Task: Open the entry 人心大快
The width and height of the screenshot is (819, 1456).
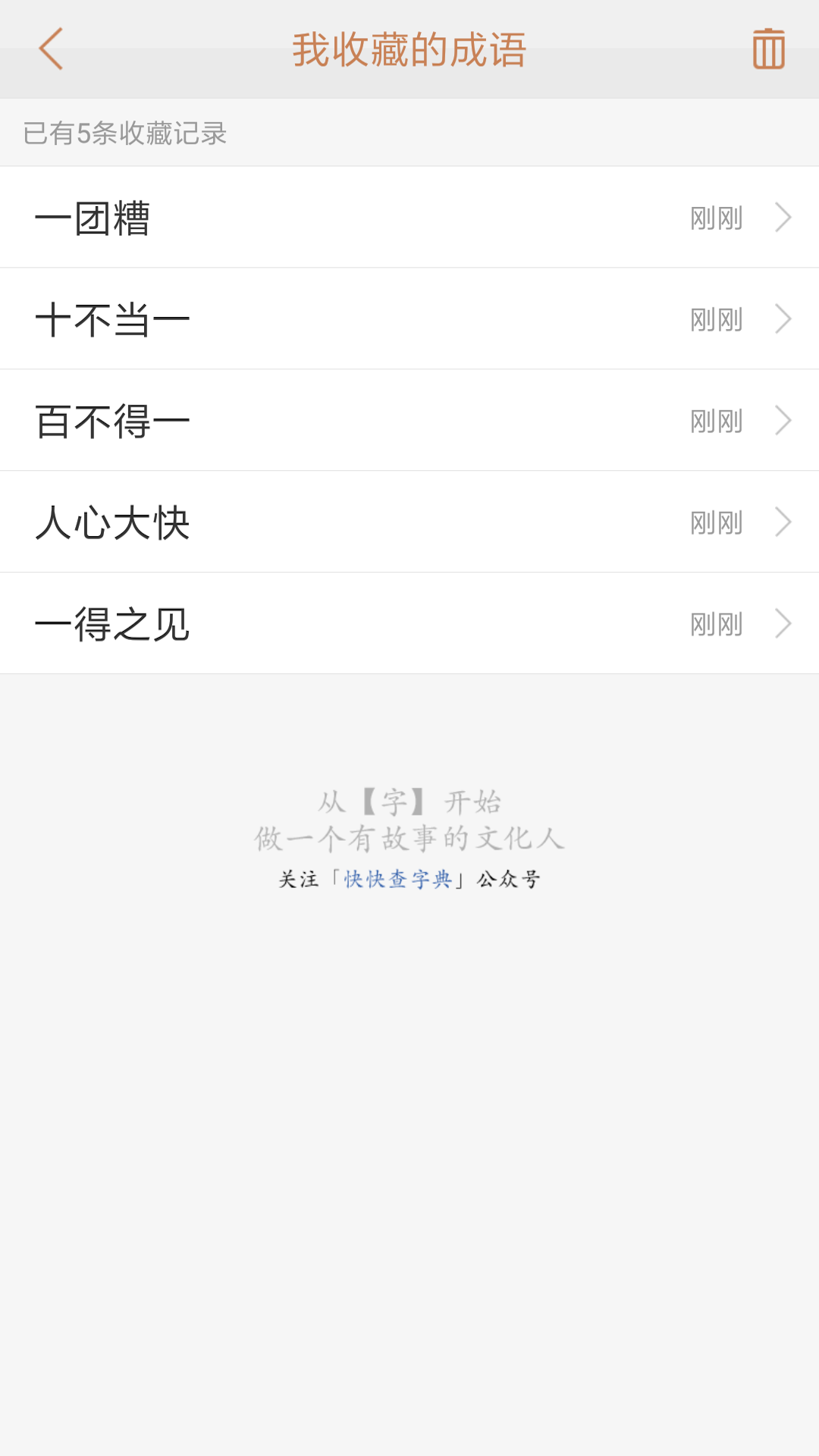Action: tap(409, 522)
